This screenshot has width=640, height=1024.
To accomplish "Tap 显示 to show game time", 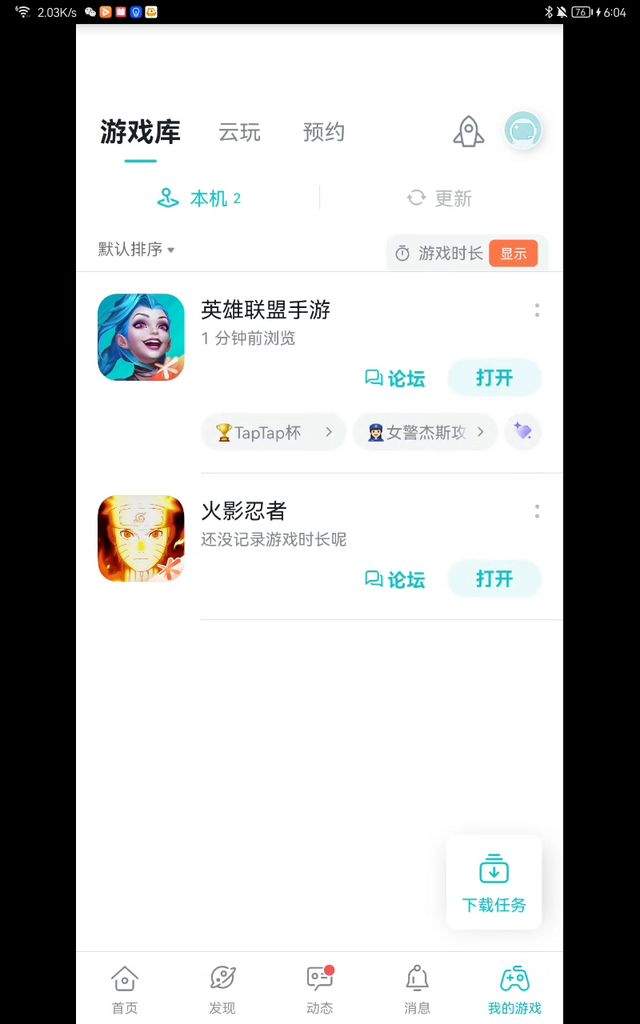I will tap(513, 253).
